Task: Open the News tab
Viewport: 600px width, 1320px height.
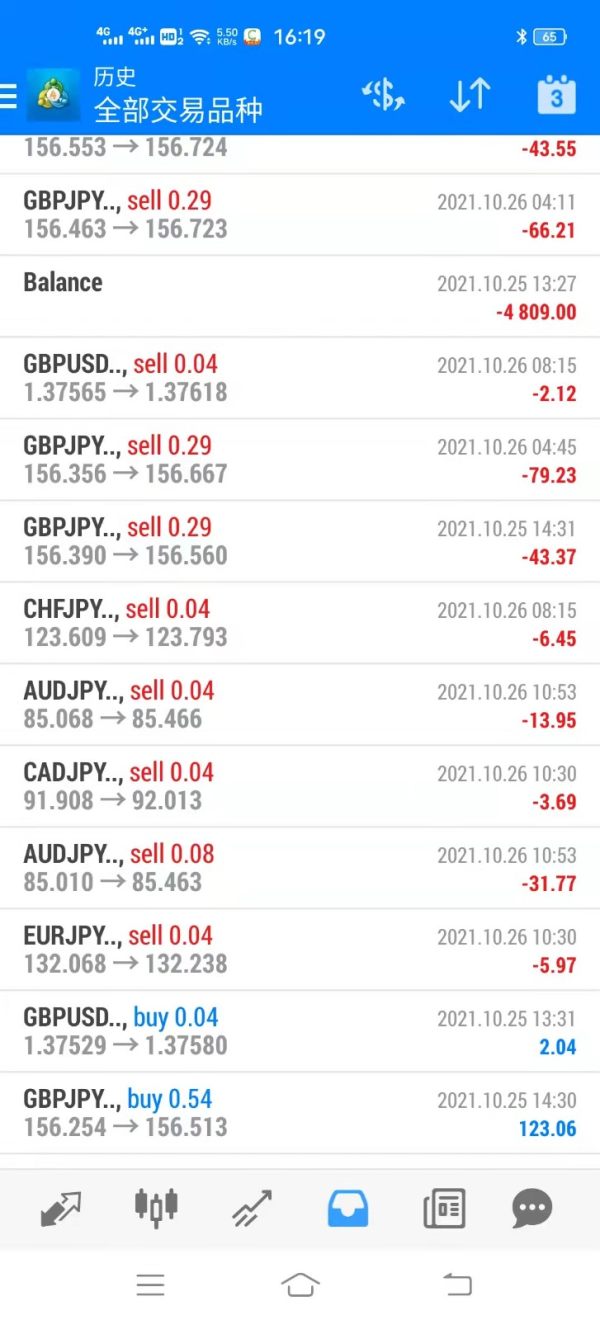Action: tap(443, 1209)
